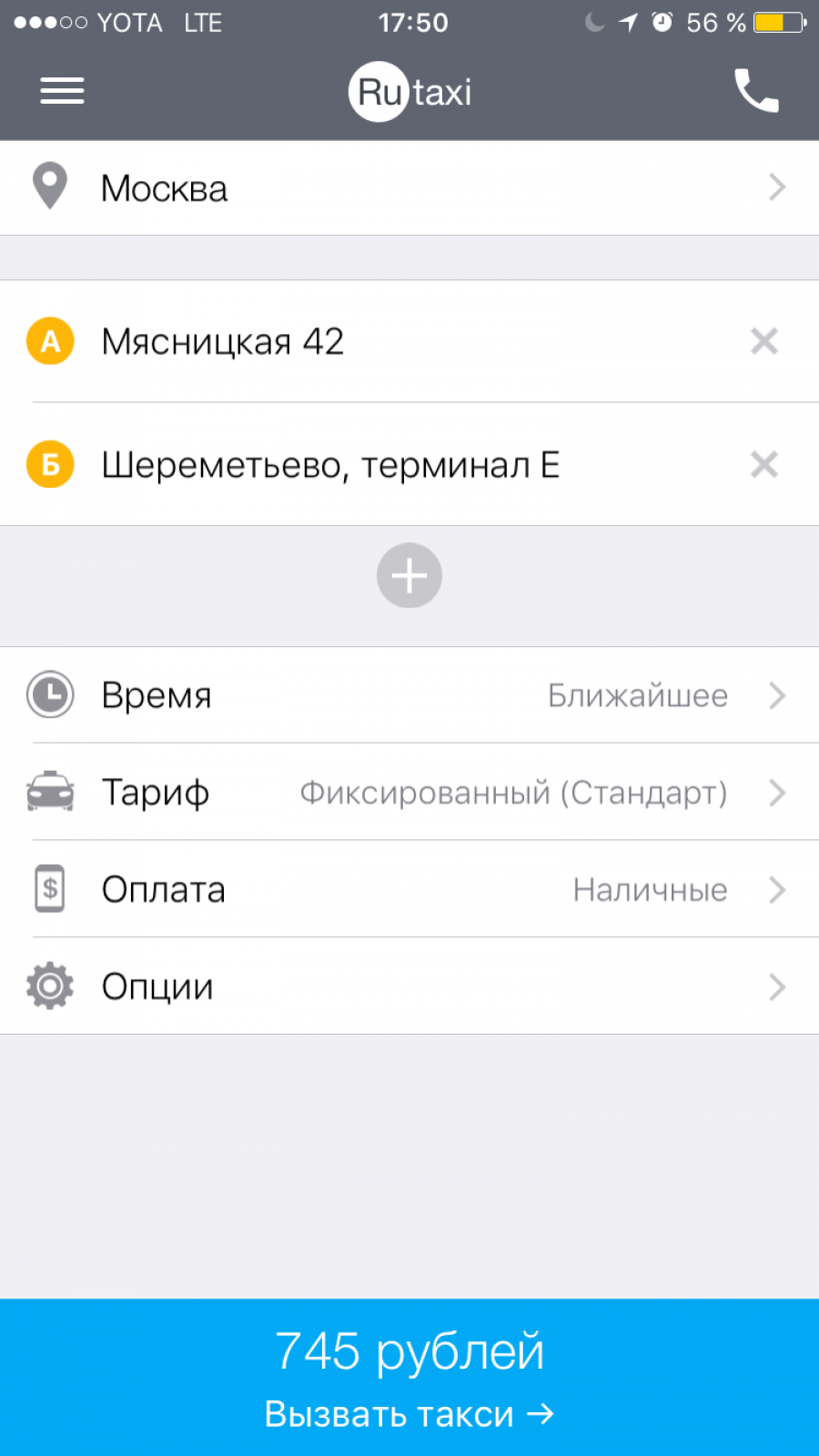
Task: Open the Опции row
Action: (x=409, y=986)
